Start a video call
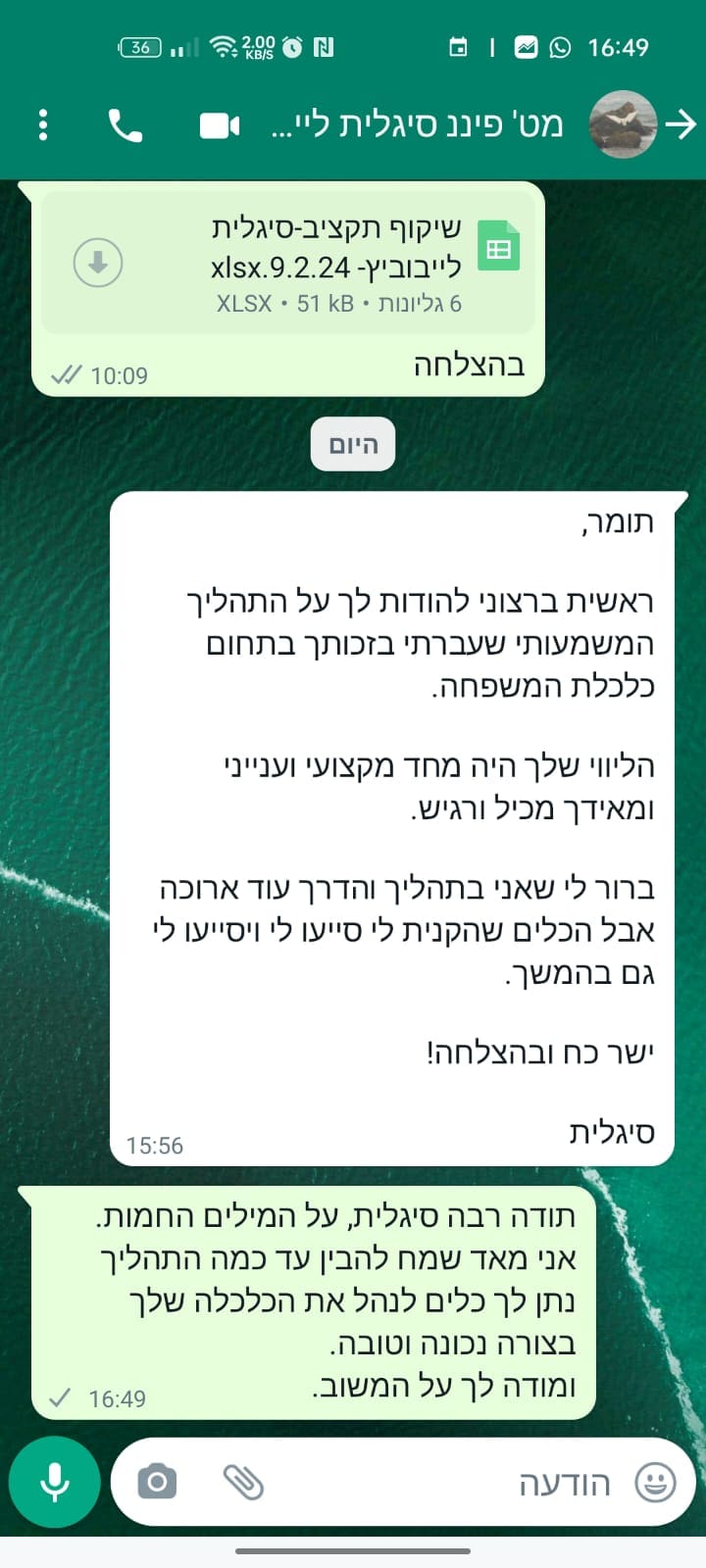 [x=220, y=125]
